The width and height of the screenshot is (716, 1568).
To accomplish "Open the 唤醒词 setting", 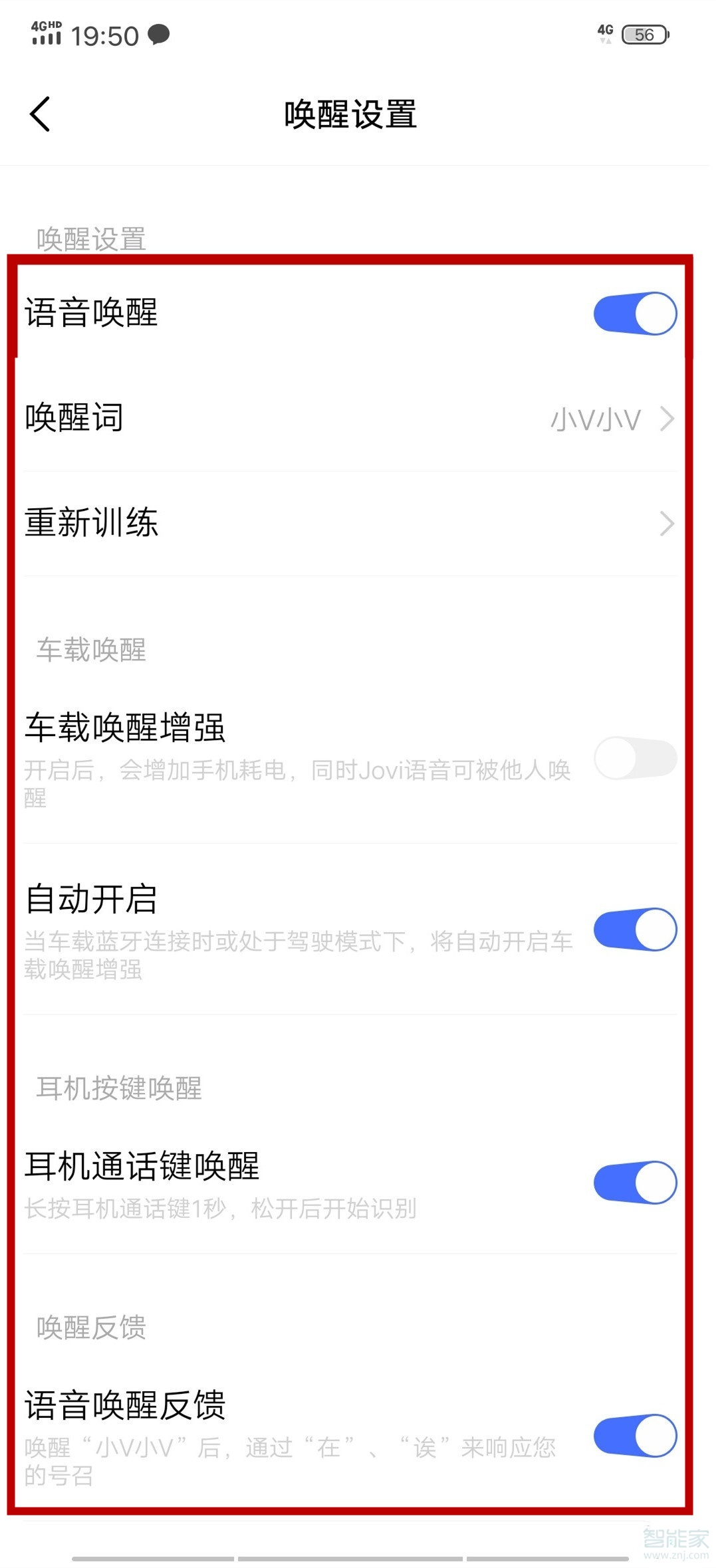I will point(350,418).
